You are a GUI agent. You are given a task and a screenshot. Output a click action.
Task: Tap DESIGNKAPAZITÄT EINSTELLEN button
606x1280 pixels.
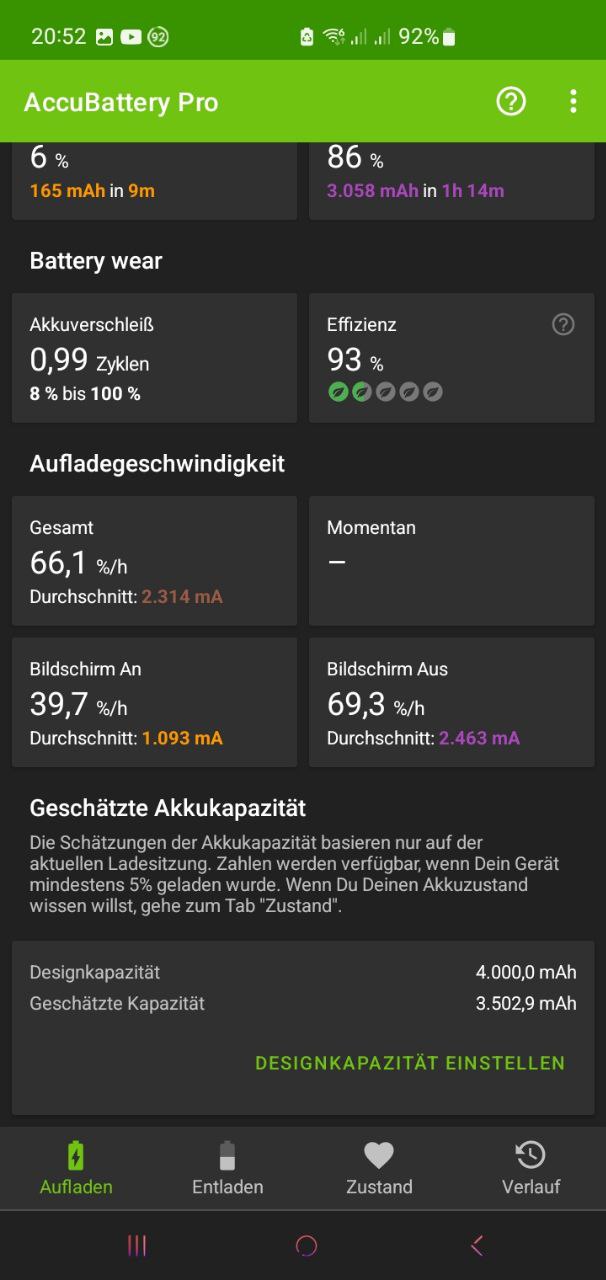(410, 1063)
